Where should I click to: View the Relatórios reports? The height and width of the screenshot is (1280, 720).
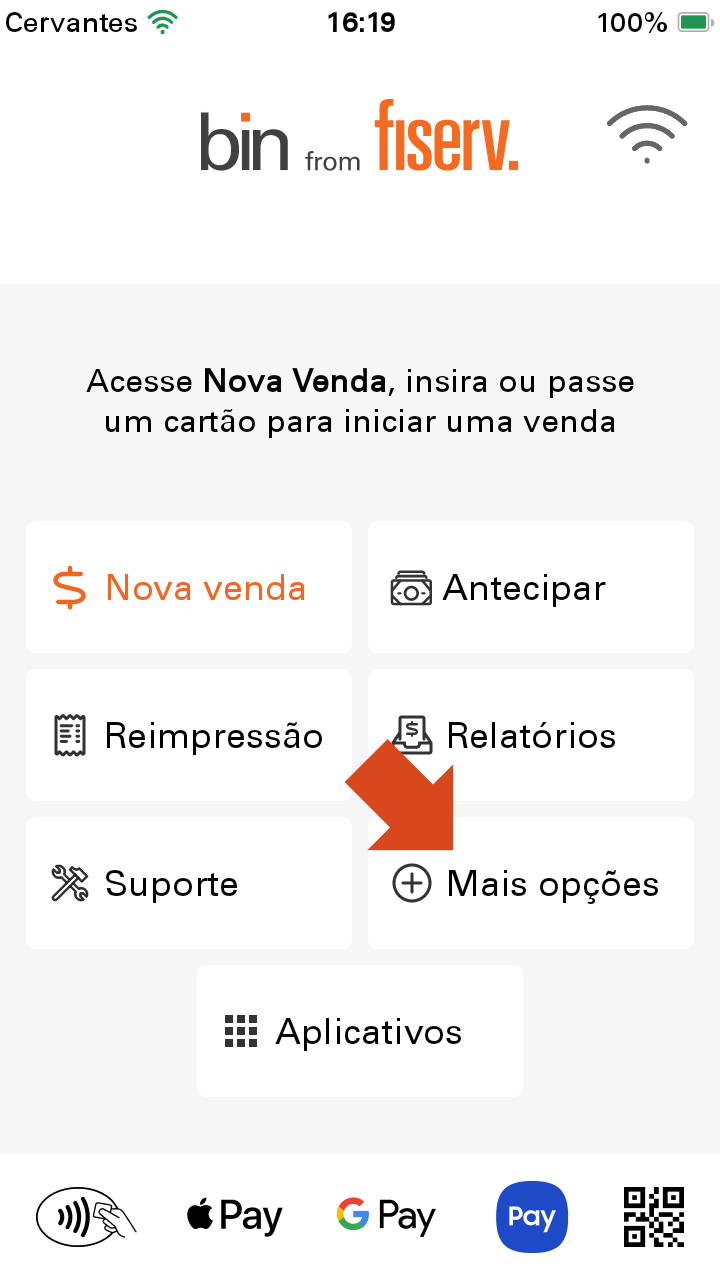[530, 735]
